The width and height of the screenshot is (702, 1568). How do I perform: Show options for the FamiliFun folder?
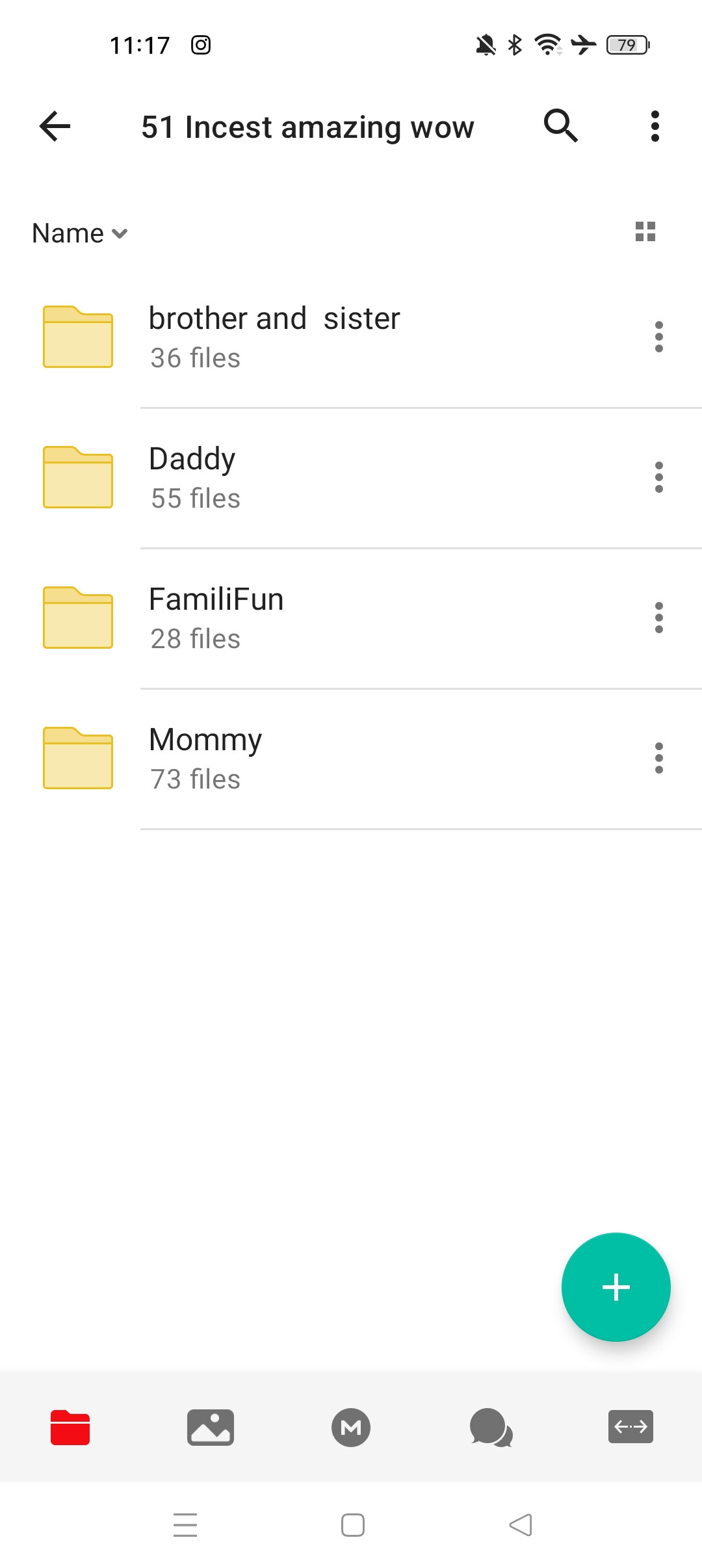tap(658, 618)
